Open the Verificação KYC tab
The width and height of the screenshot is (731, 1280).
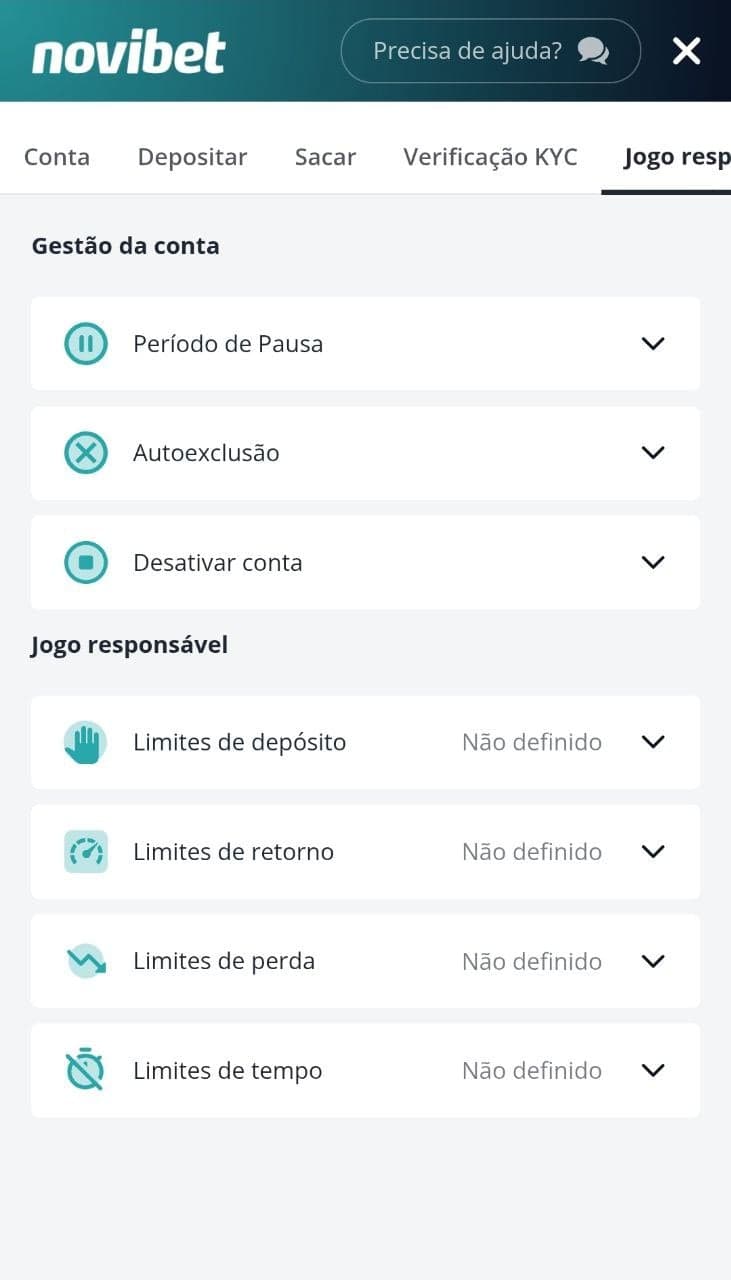point(490,156)
